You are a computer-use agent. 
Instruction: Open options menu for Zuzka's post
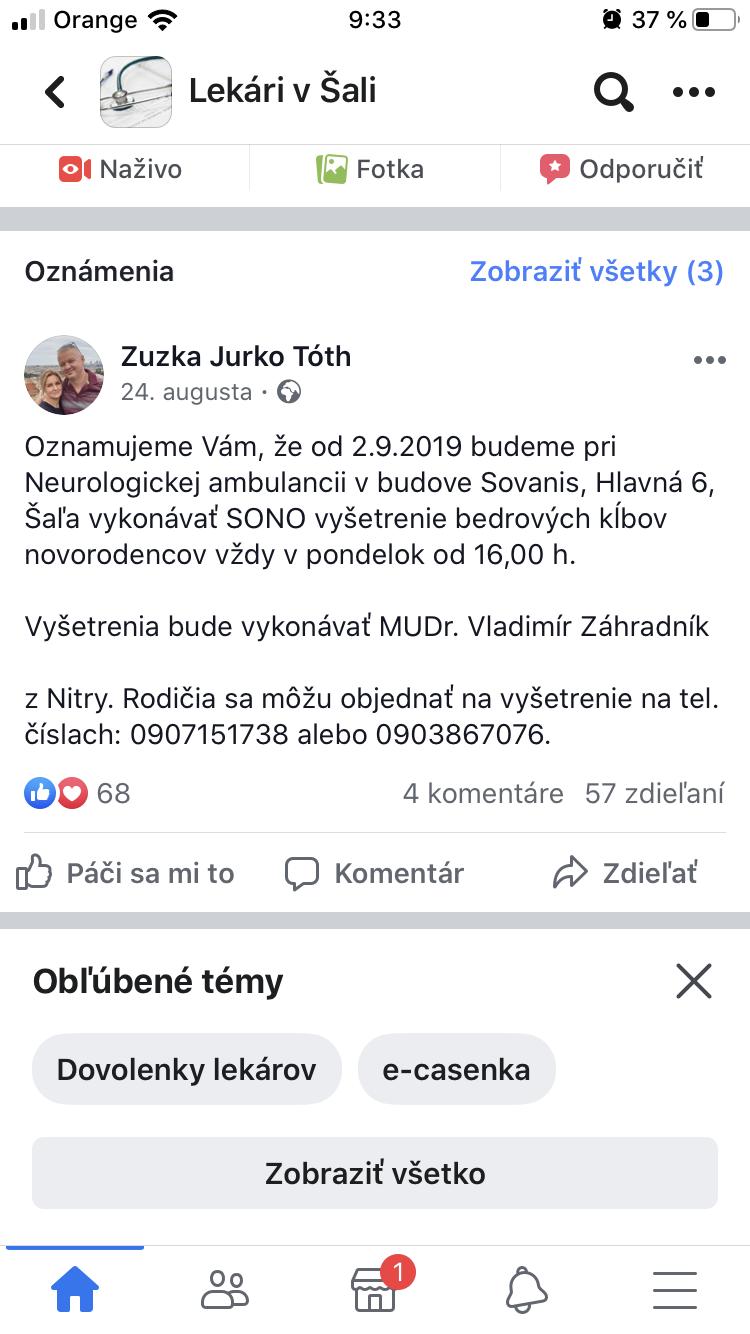coord(709,361)
